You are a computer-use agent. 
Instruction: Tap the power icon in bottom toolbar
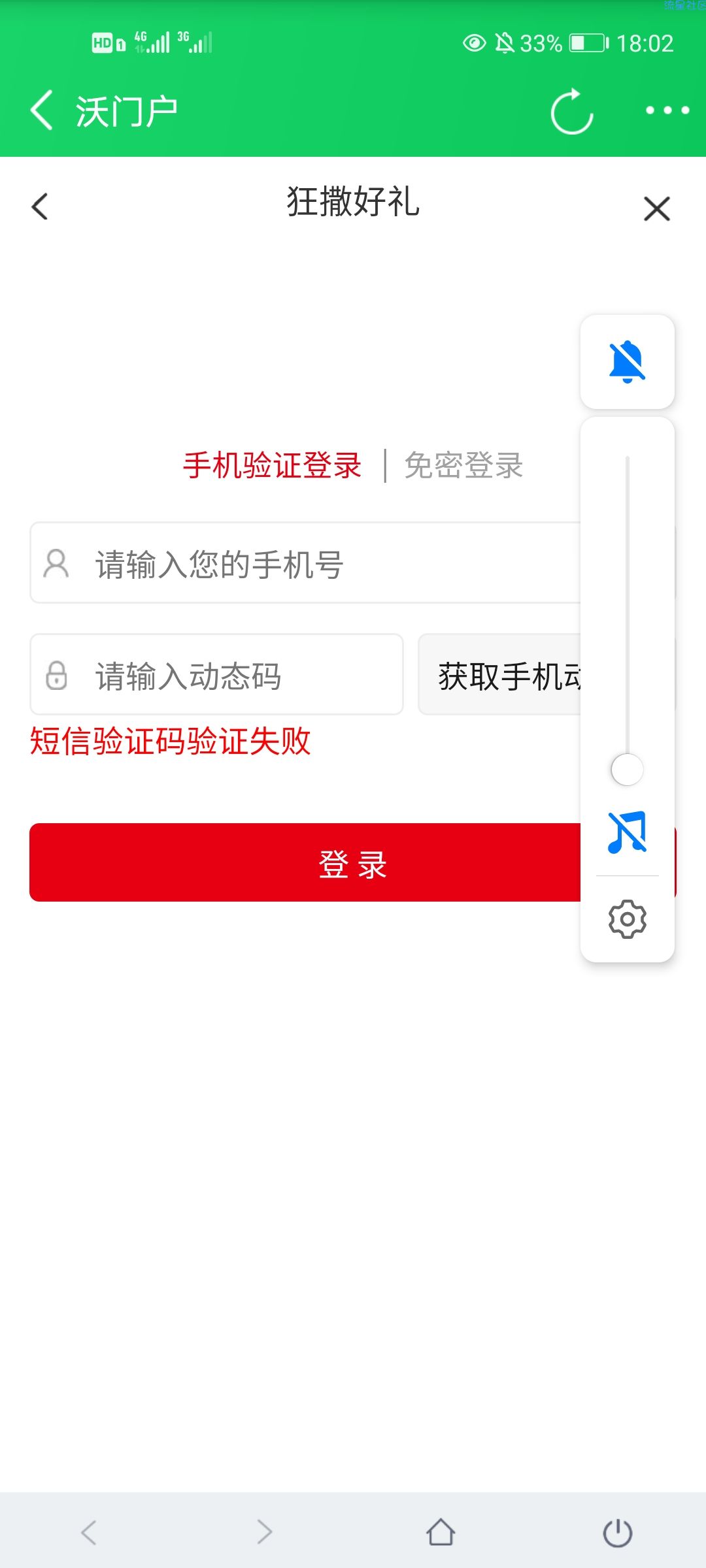(x=617, y=1532)
